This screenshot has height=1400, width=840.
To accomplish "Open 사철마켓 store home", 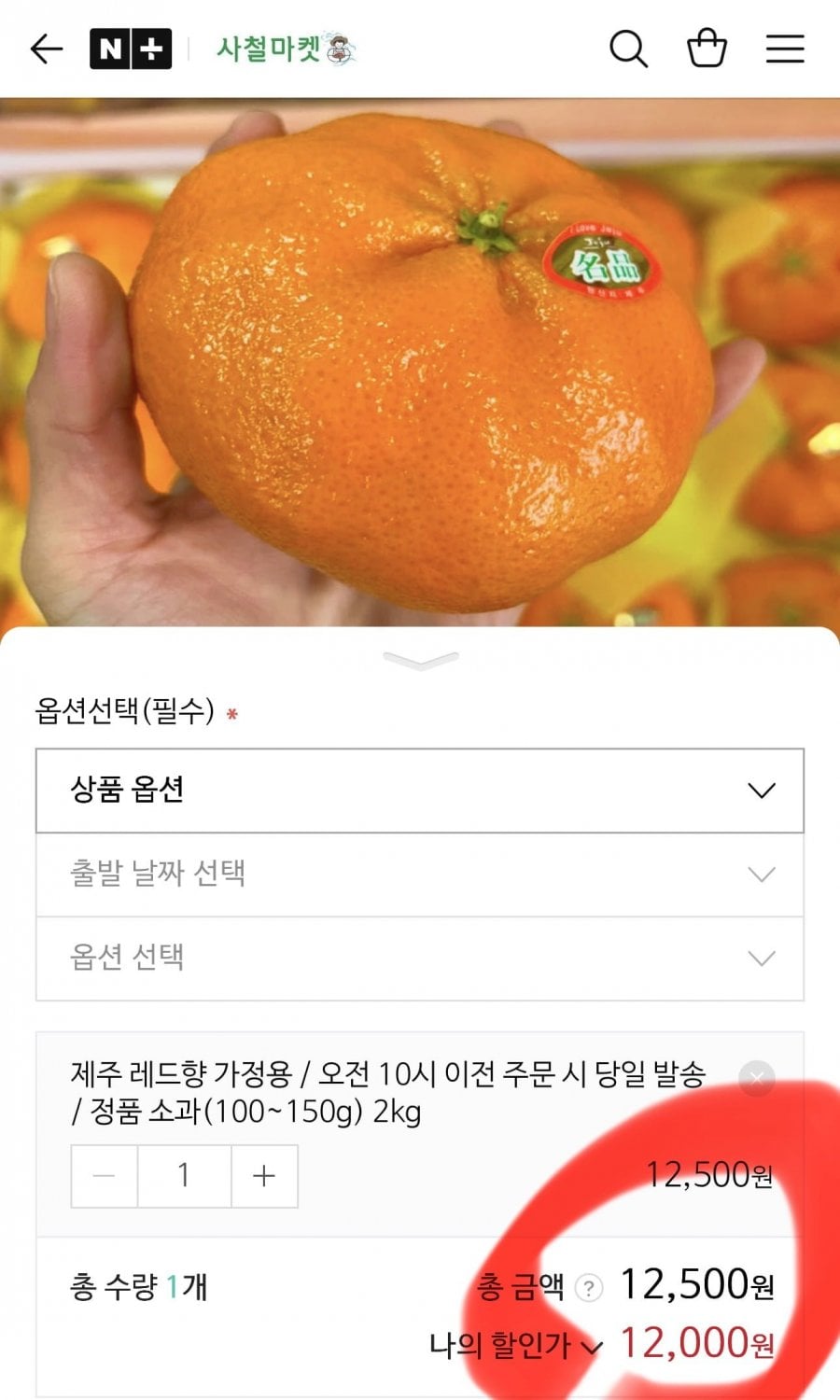I will 286,49.
